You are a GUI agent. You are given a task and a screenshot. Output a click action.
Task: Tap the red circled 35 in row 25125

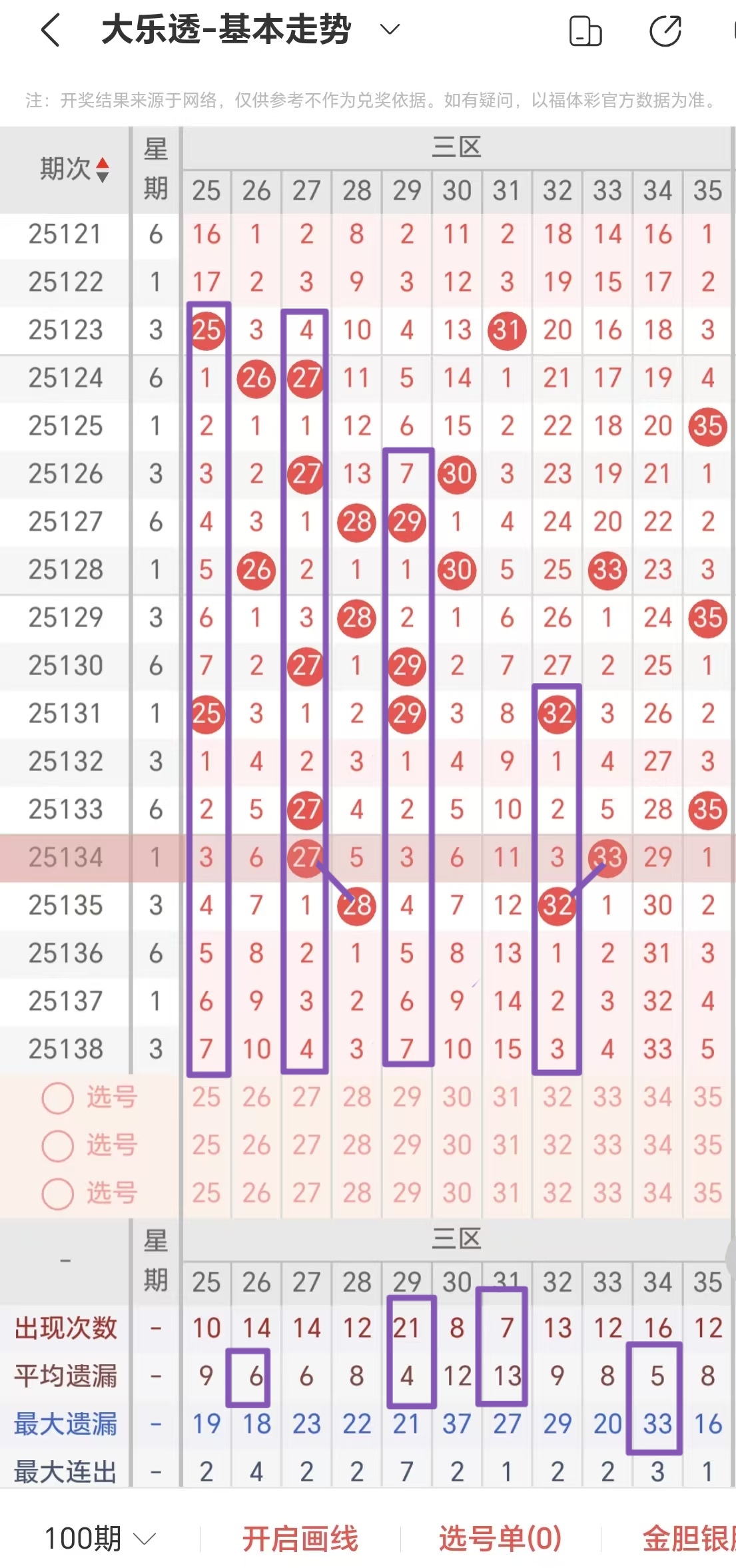coord(708,426)
